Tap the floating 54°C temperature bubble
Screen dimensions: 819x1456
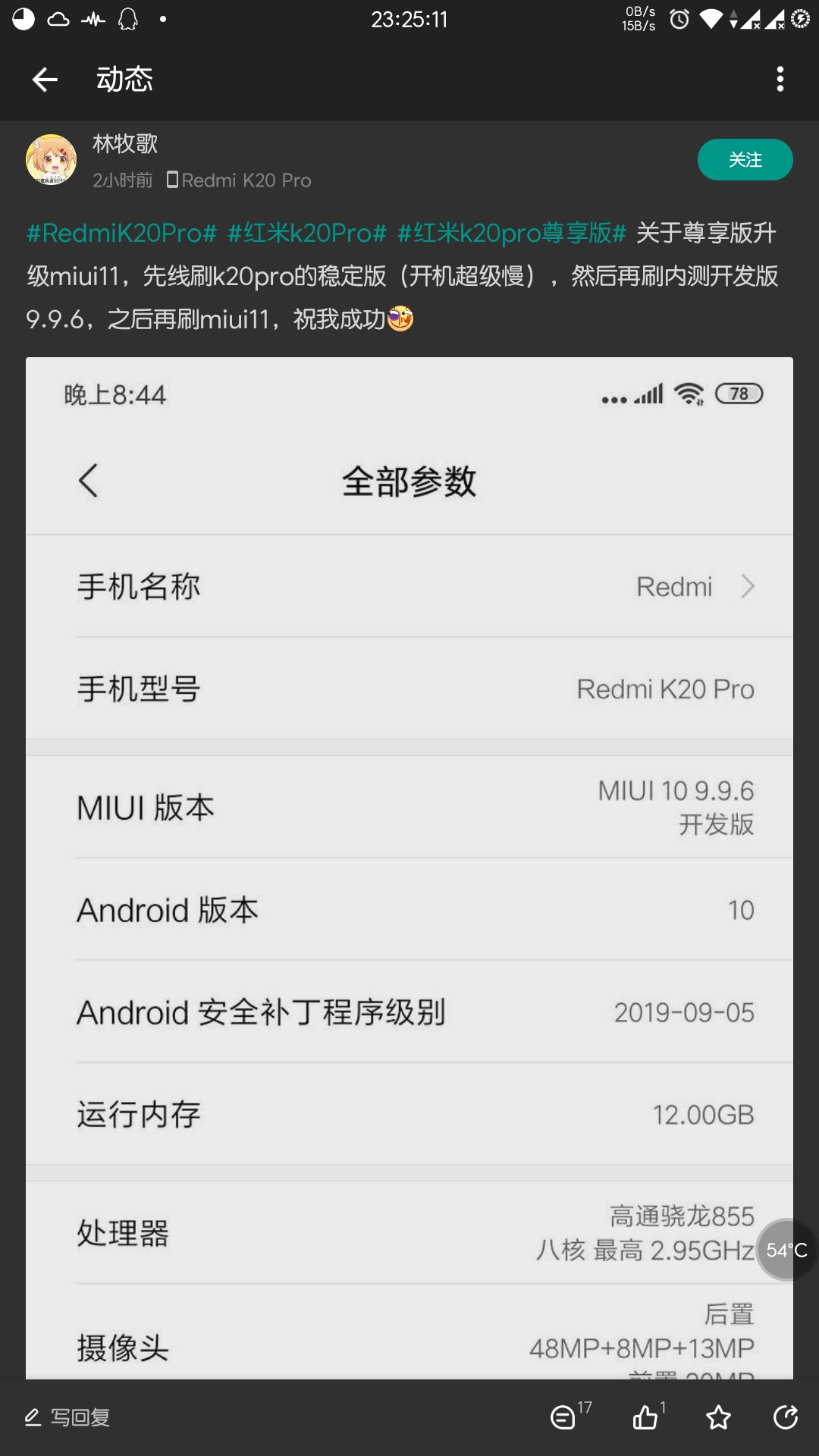pos(786,1250)
